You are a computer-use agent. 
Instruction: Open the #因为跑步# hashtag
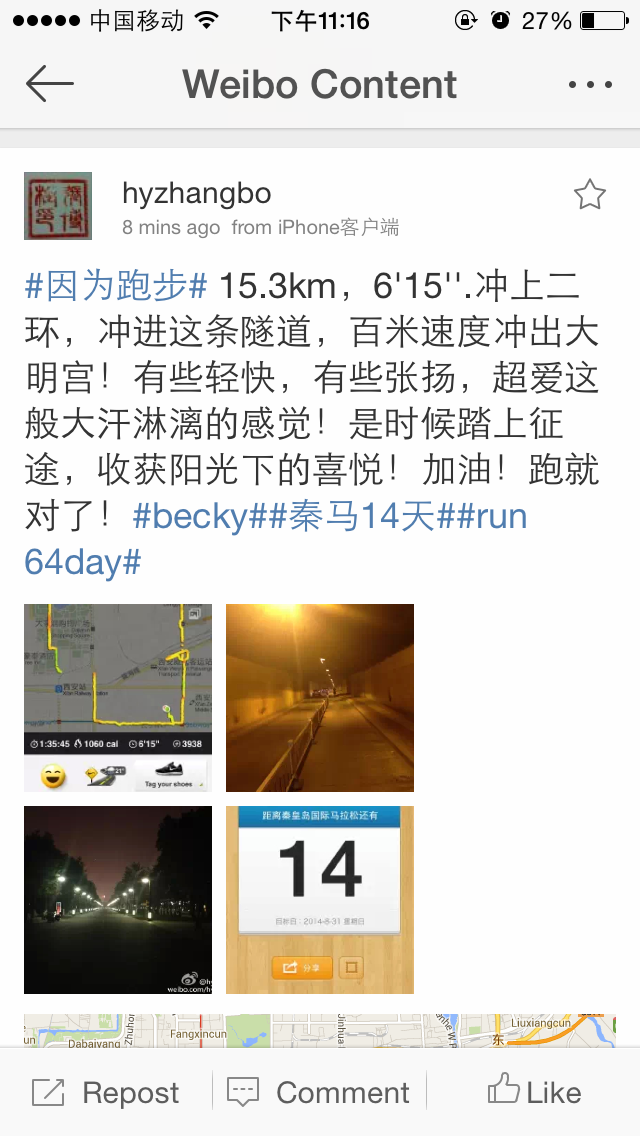click(x=116, y=287)
